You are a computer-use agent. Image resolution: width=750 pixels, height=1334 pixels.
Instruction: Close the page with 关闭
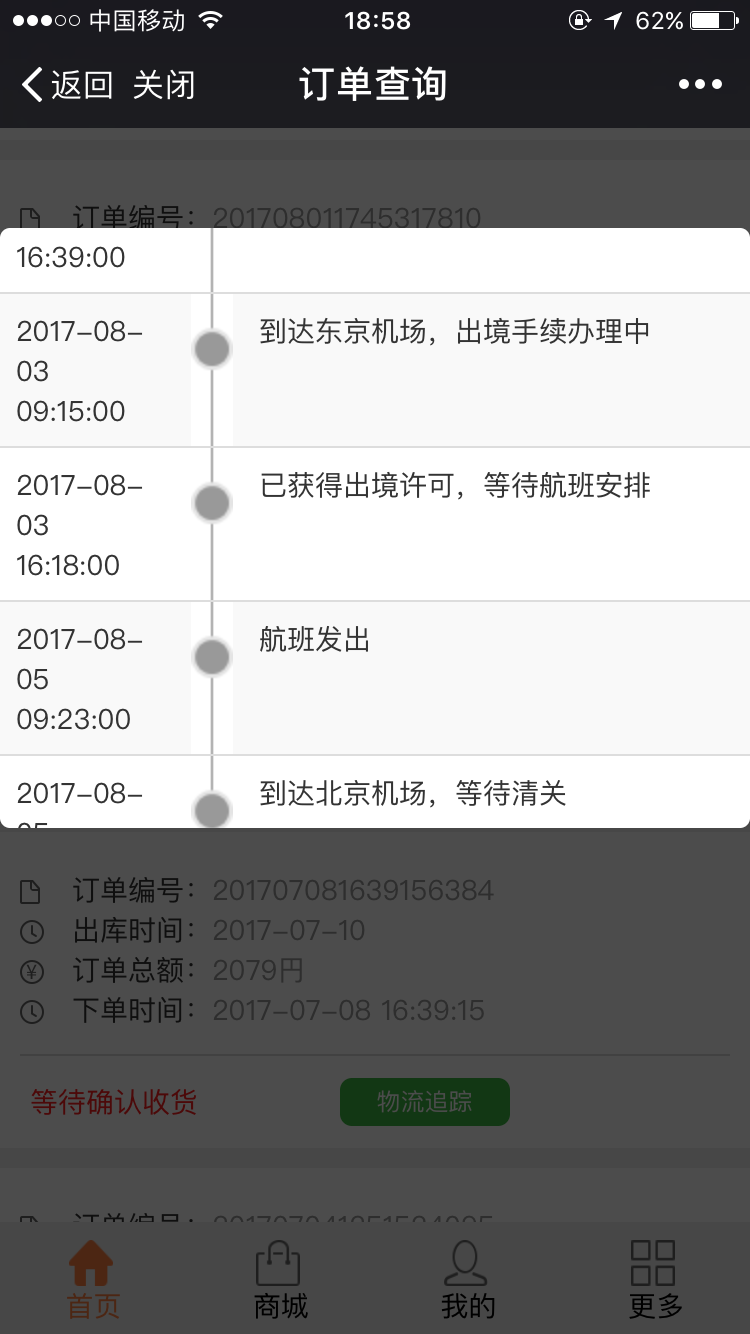pos(164,85)
